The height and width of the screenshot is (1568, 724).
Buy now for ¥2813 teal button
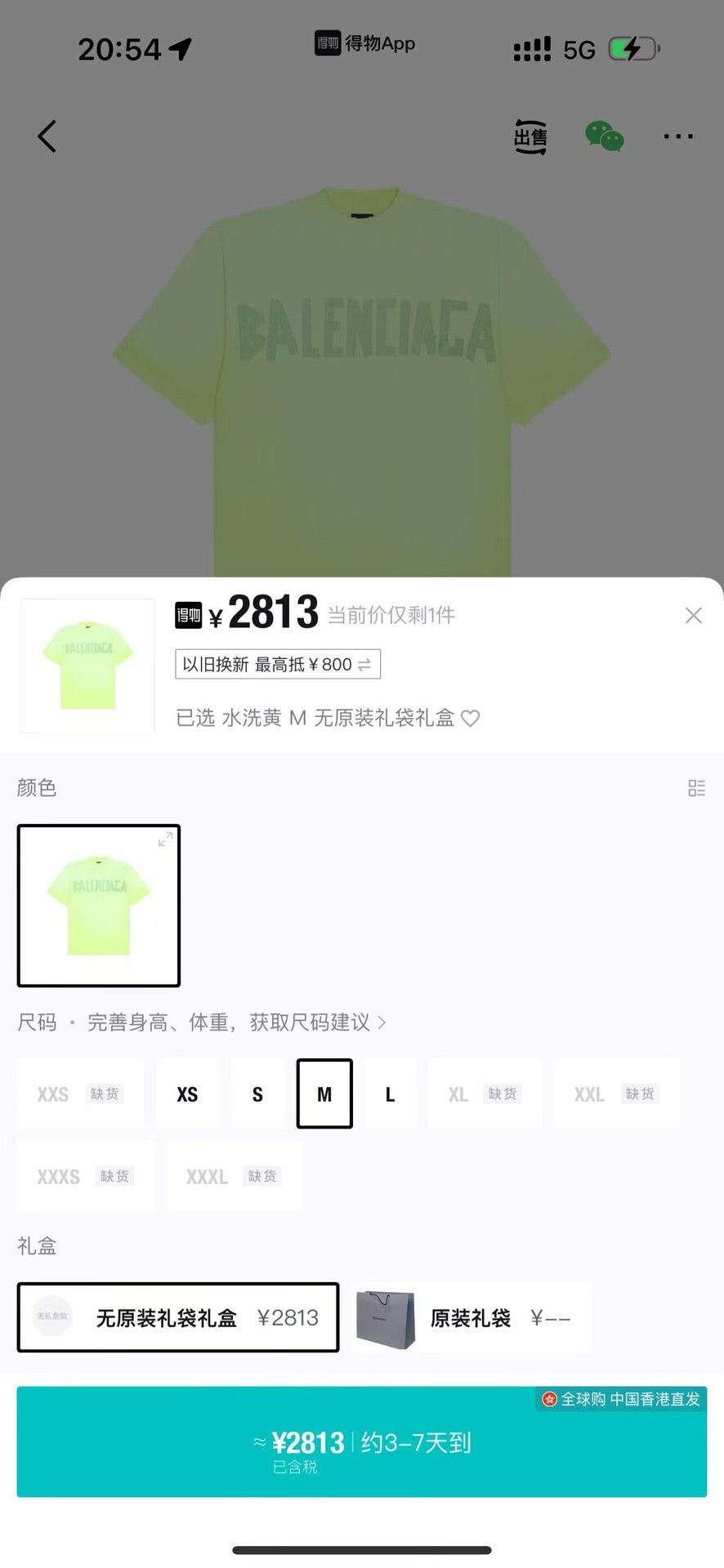[x=362, y=1441]
